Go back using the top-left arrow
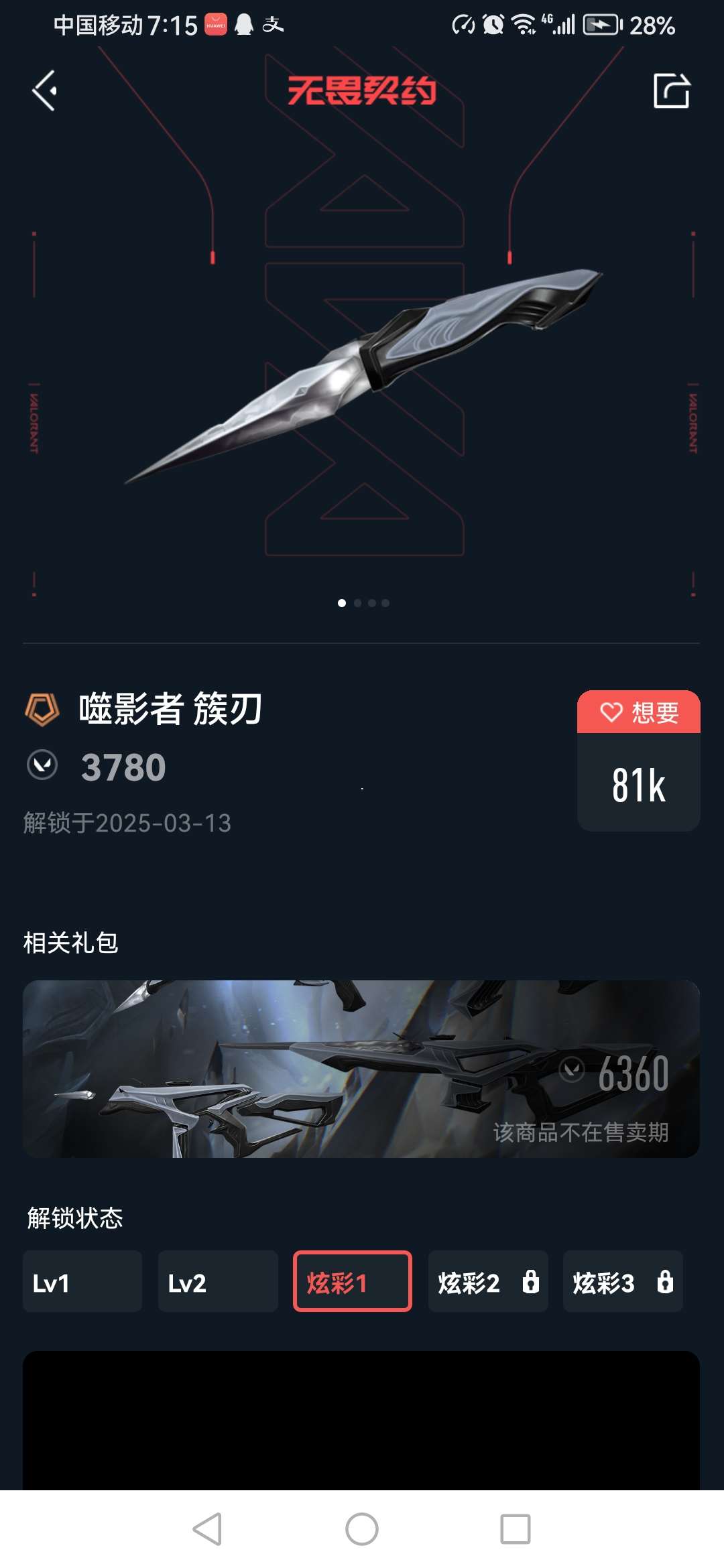This screenshot has height=1568, width=724. coord(45,90)
